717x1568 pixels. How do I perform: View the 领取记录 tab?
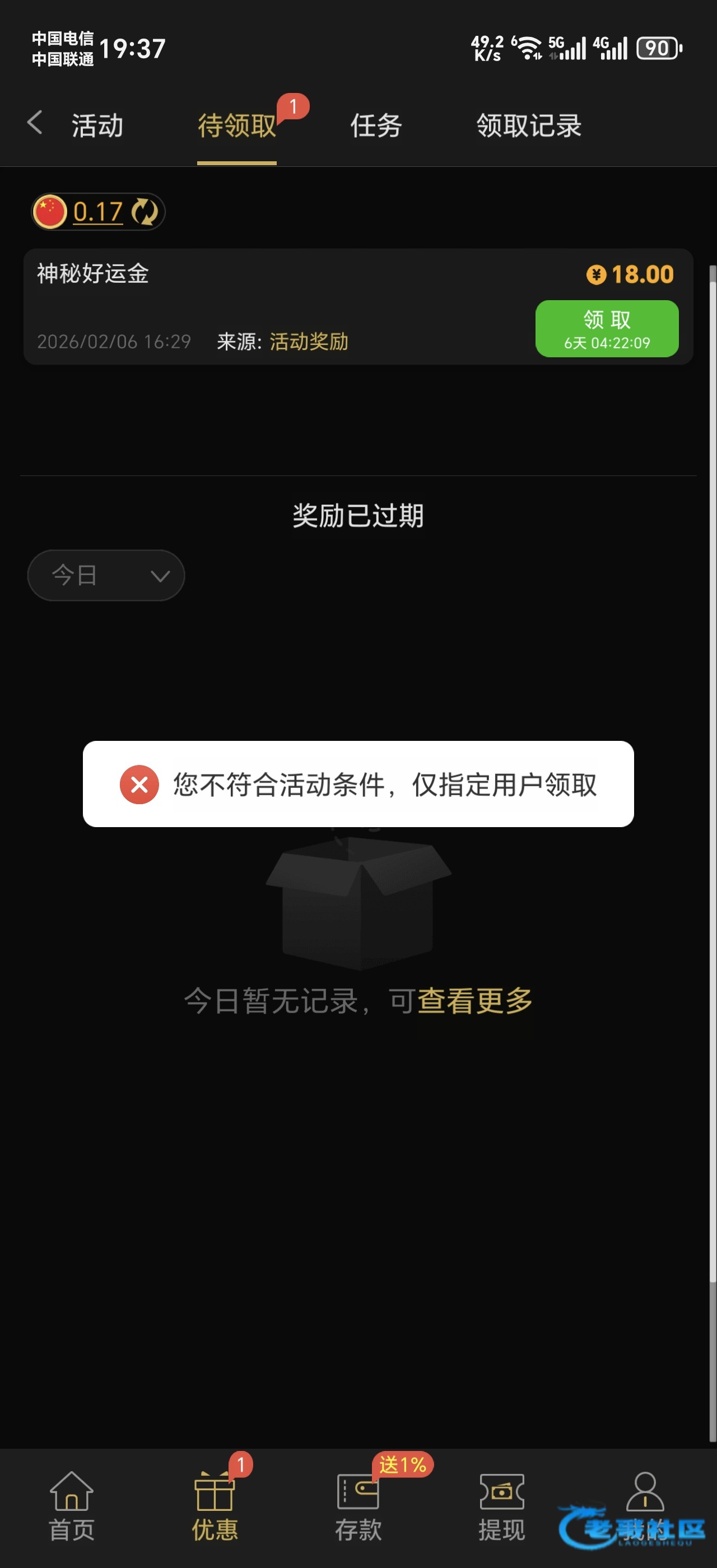(528, 126)
